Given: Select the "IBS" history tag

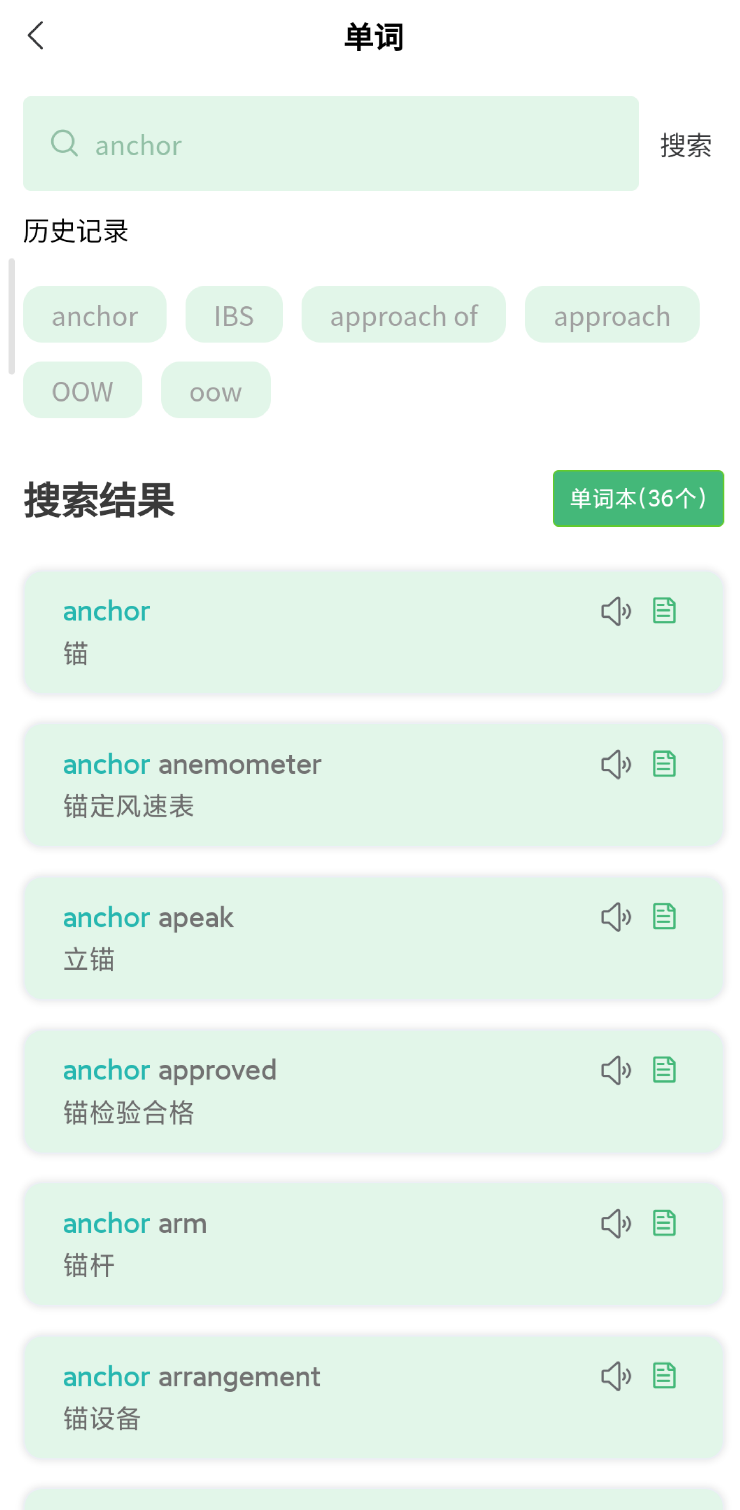Looking at the screenshot, I should click(x=233, y=314).
